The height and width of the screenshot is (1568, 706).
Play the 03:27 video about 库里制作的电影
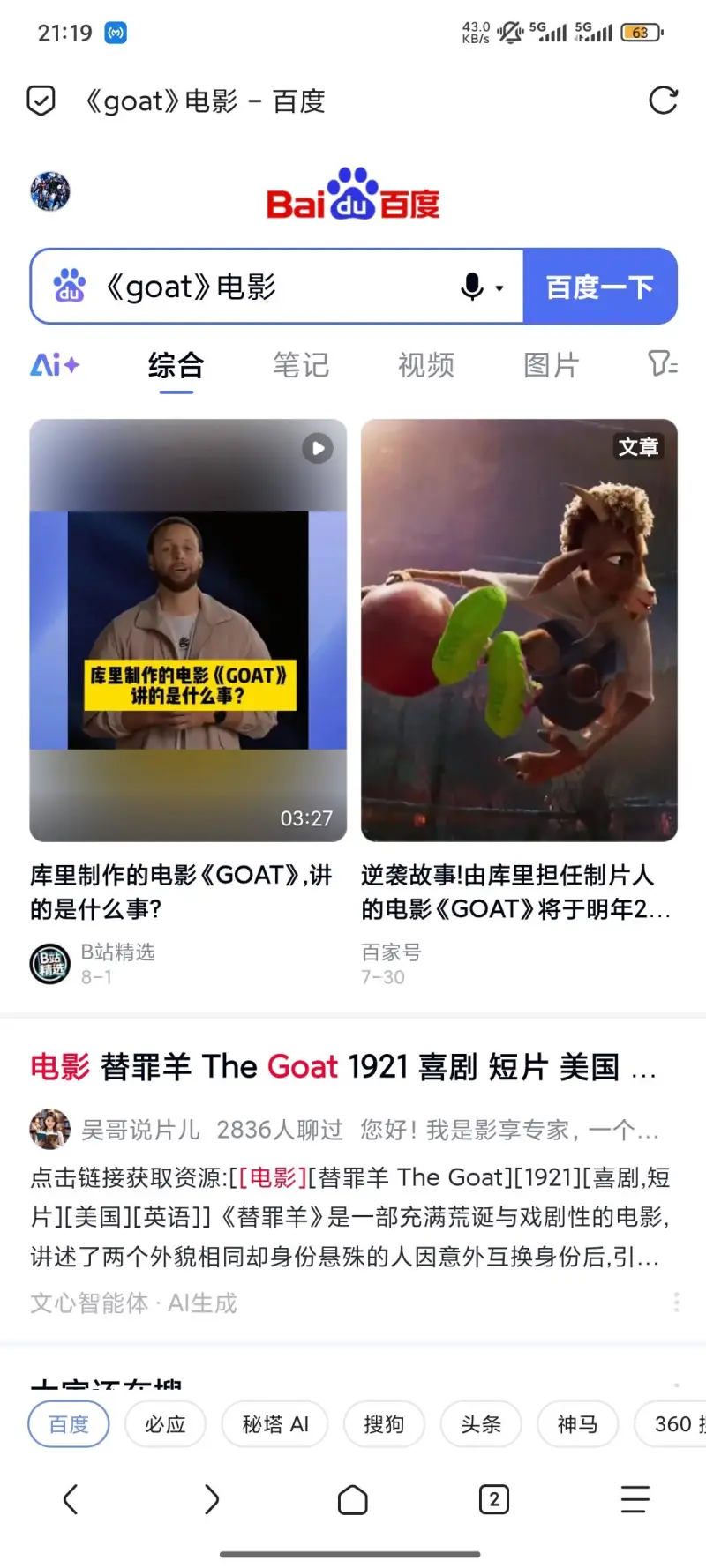click(x=188, y=630)
